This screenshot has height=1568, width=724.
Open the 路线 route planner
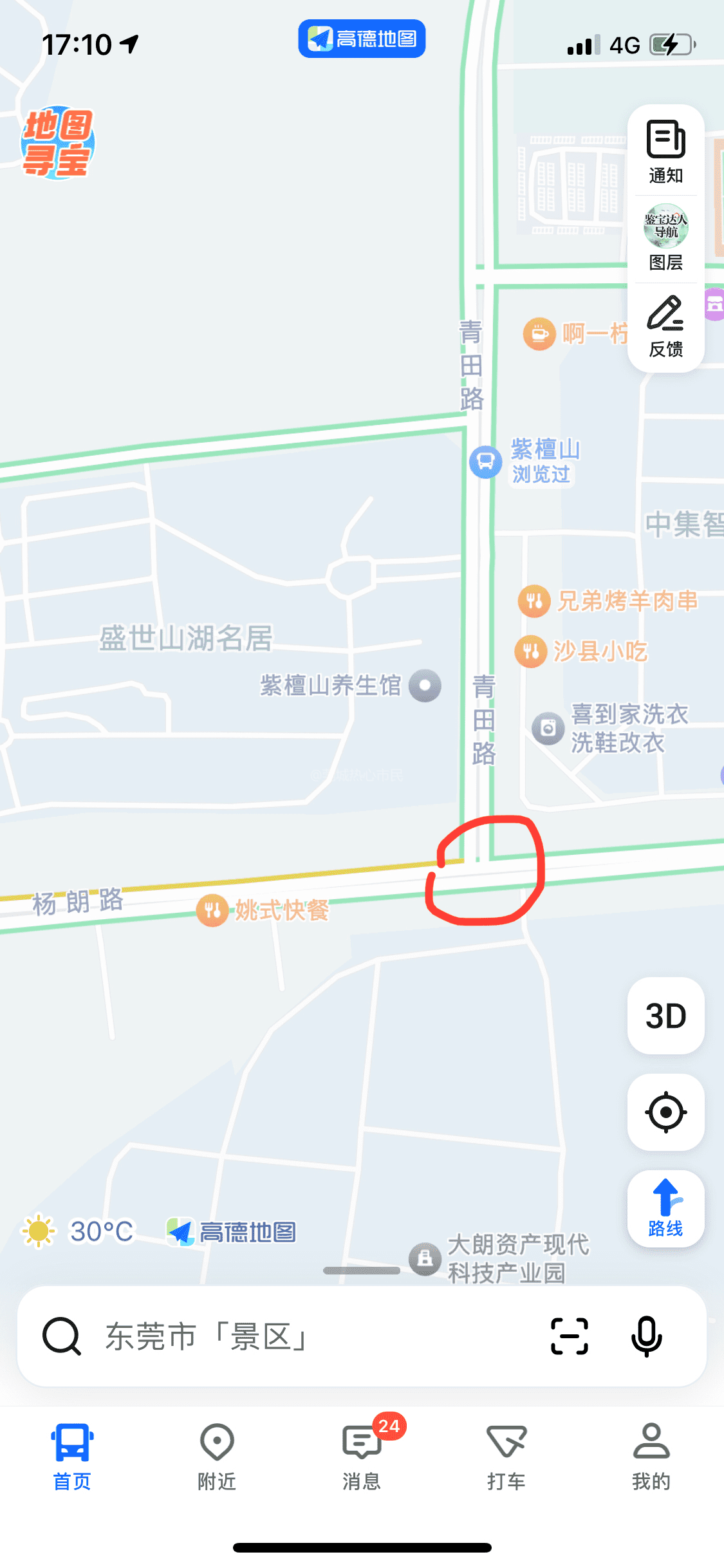click(665, 1209)
